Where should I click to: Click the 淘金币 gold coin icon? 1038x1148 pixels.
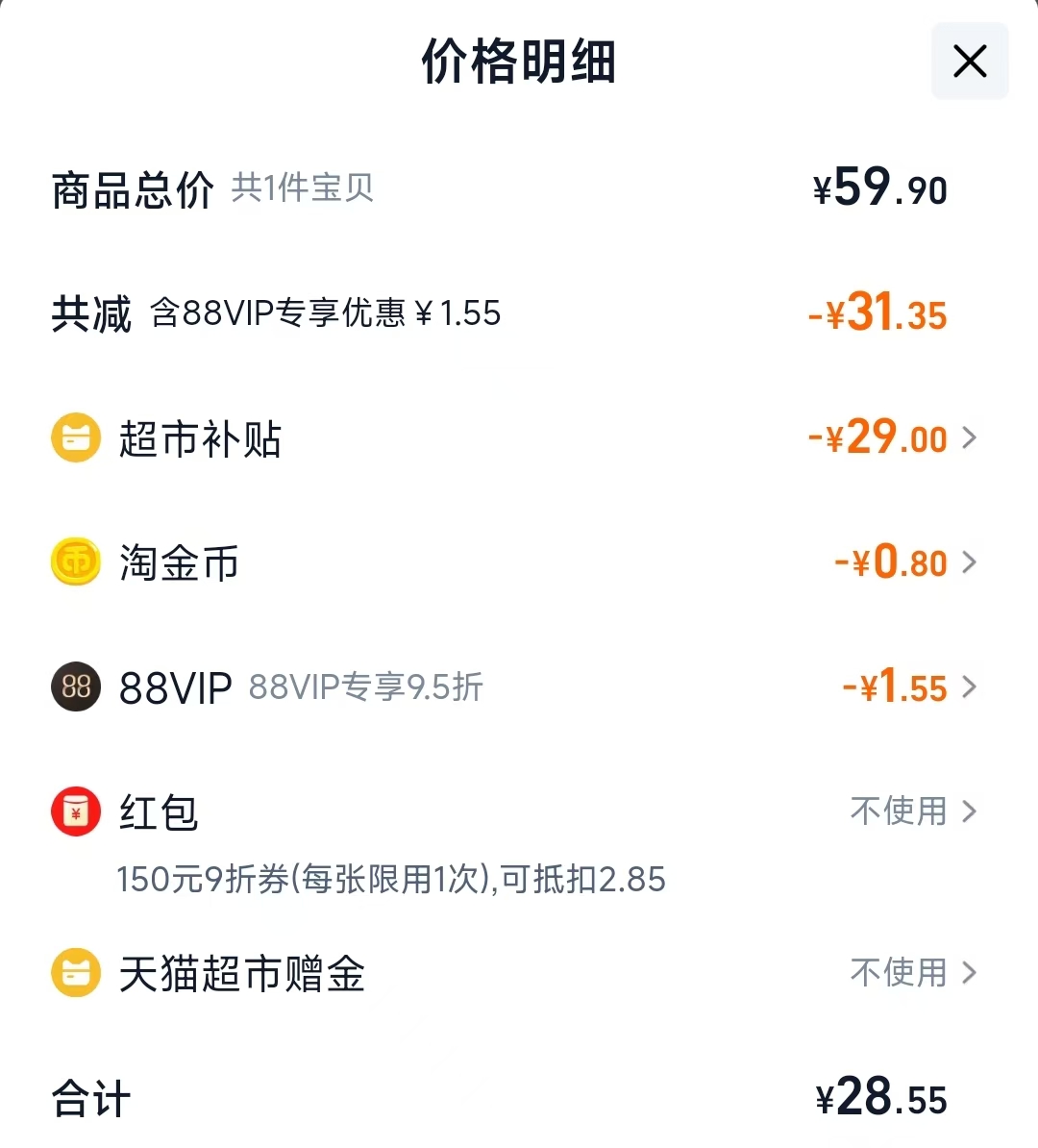coord(75,562)
